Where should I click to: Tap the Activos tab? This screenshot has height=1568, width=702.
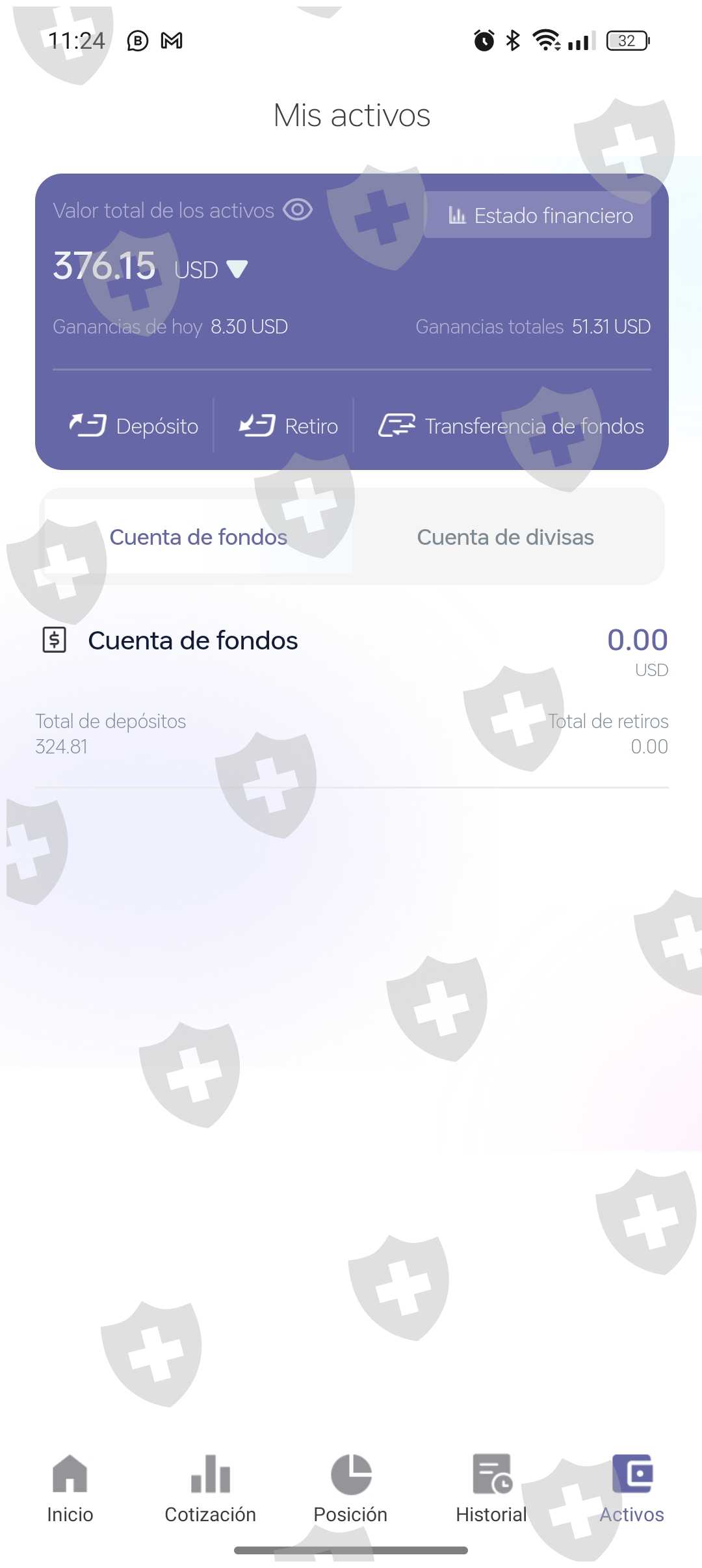(631, 1487)
